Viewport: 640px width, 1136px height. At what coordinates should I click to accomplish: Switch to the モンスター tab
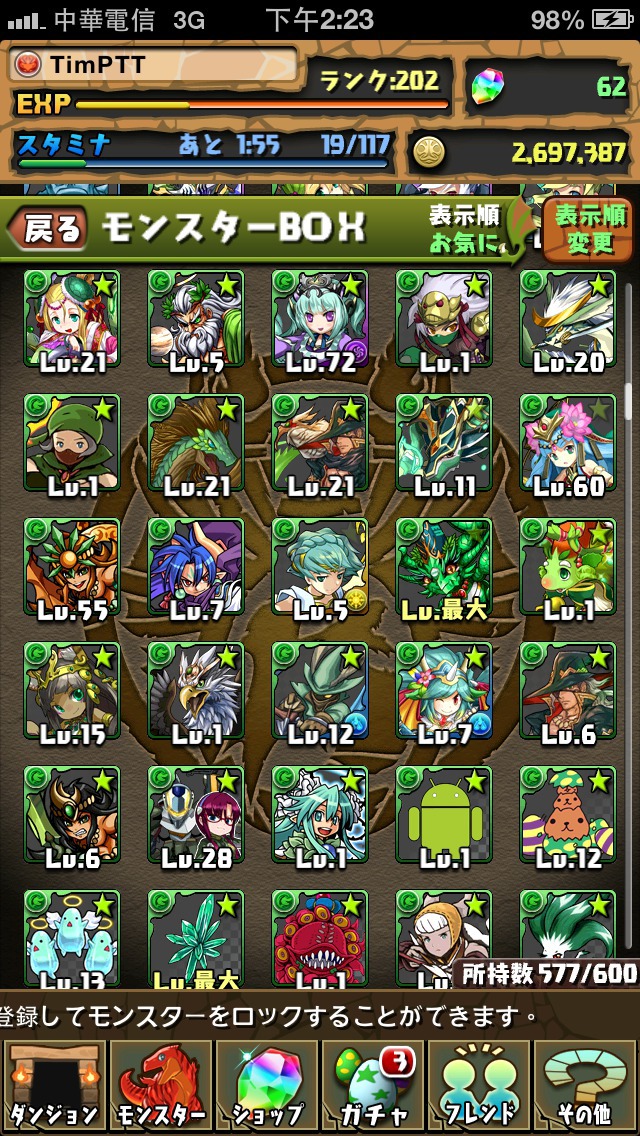click(161, 1084)
